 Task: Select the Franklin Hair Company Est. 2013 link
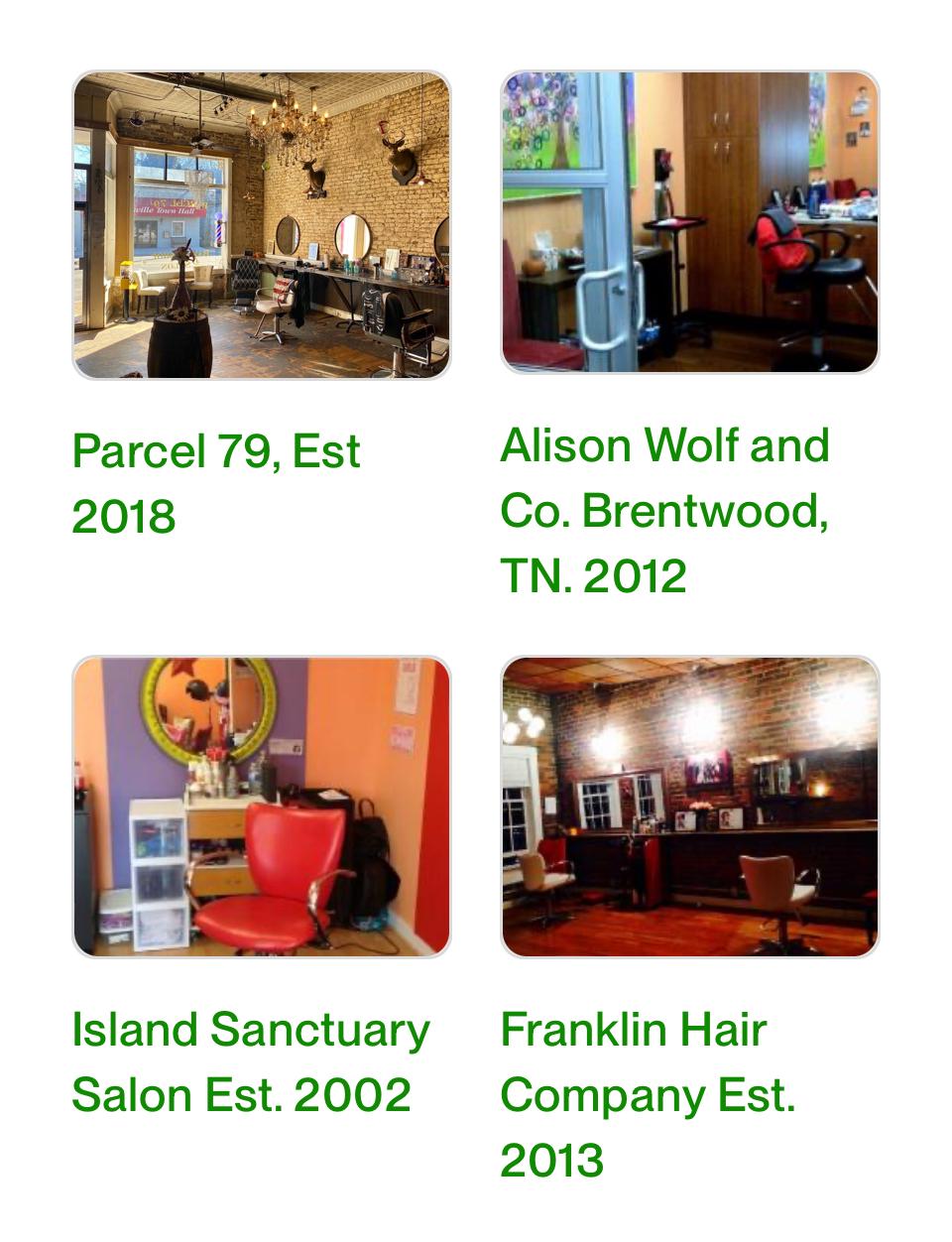pyautogui.click(x=647, y=1094)
